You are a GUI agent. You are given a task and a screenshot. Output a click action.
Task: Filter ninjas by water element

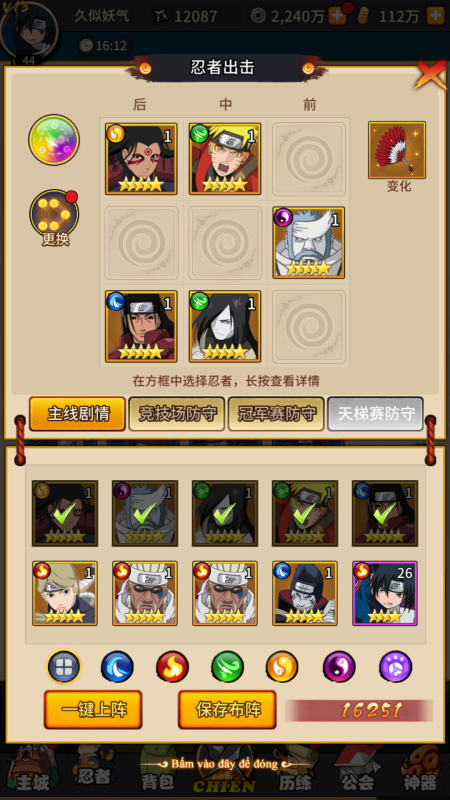click(x=117, y=666)
